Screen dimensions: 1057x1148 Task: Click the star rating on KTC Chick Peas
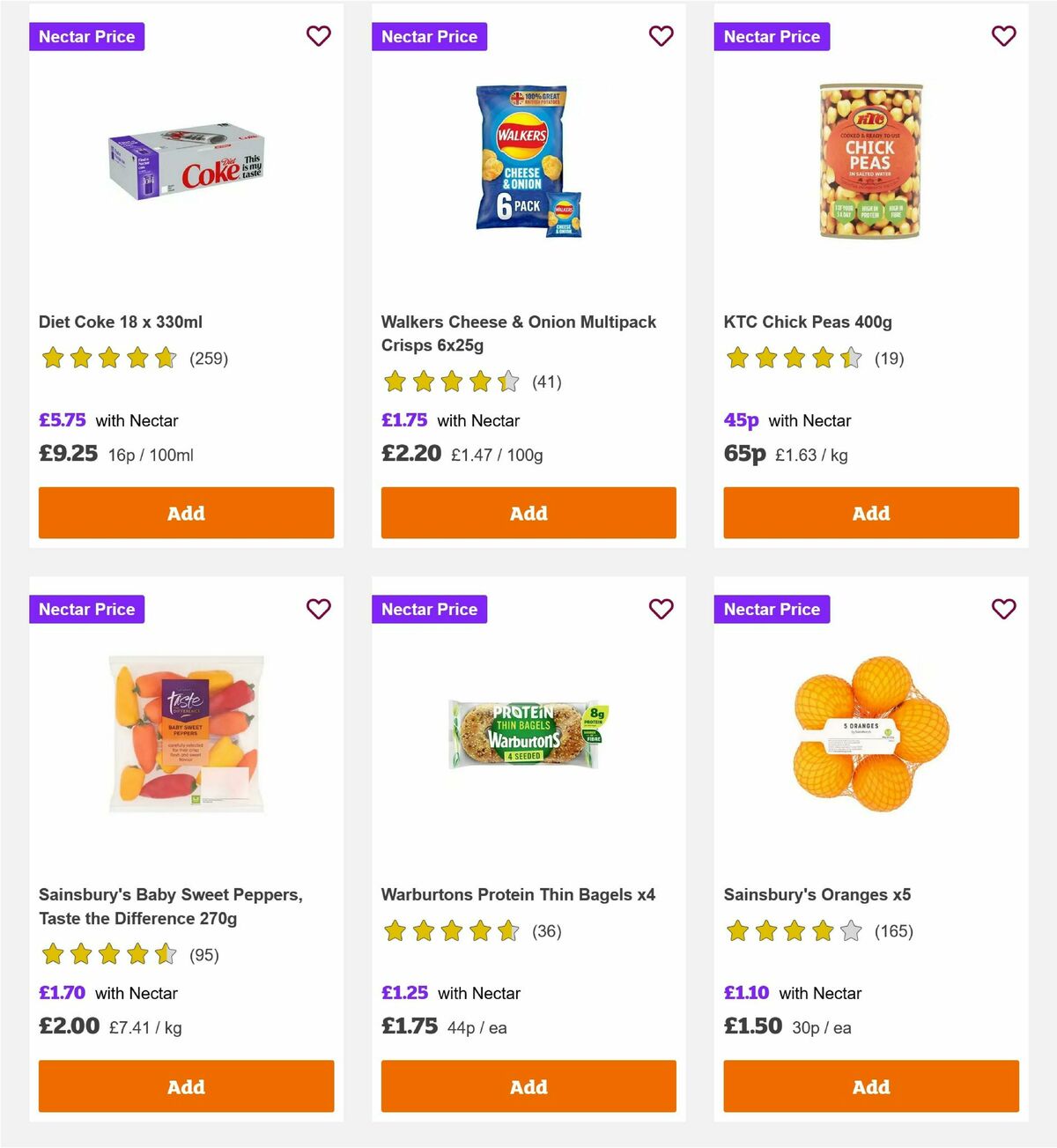(x=789, y=359)
